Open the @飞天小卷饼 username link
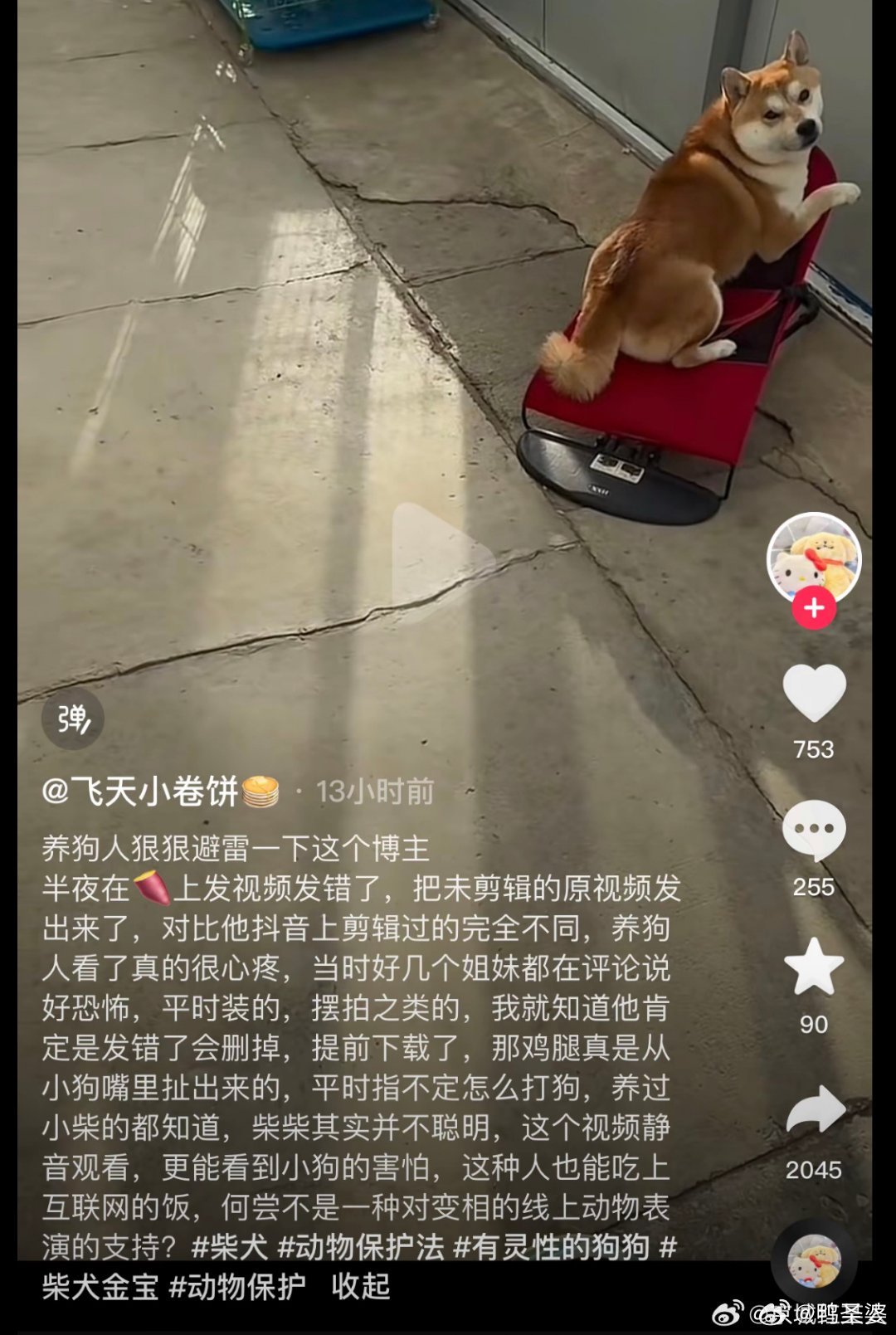The height and width of the screenshot is (1335, 896). pos(141,792)
